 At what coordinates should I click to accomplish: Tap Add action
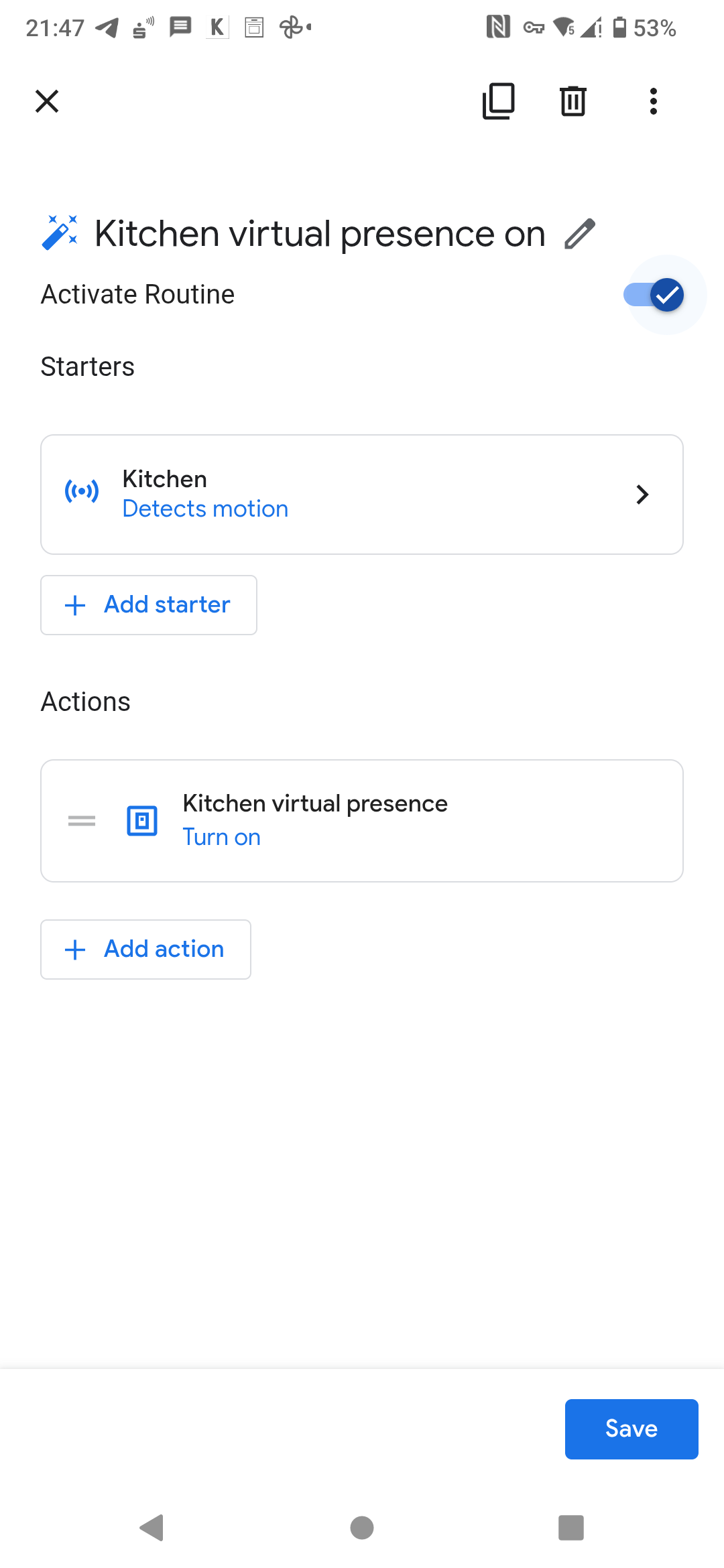(x=146, y=950)
